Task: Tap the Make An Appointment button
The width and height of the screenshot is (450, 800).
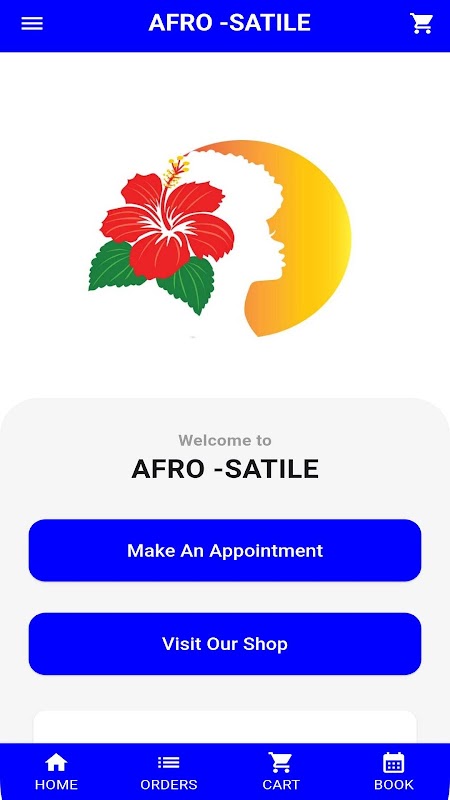Action: coord(225,551)
